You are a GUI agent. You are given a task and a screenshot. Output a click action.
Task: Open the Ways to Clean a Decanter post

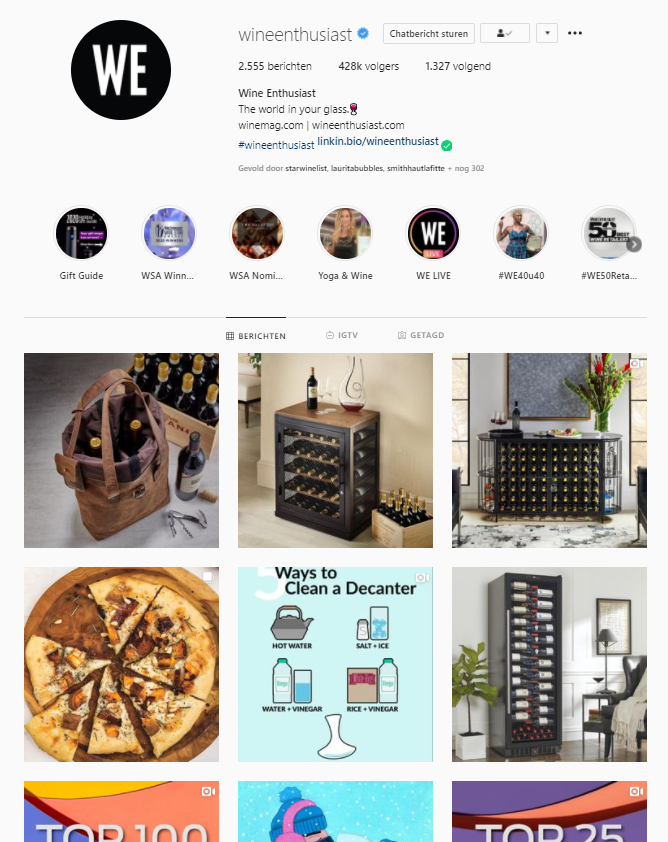coord(335,664)
